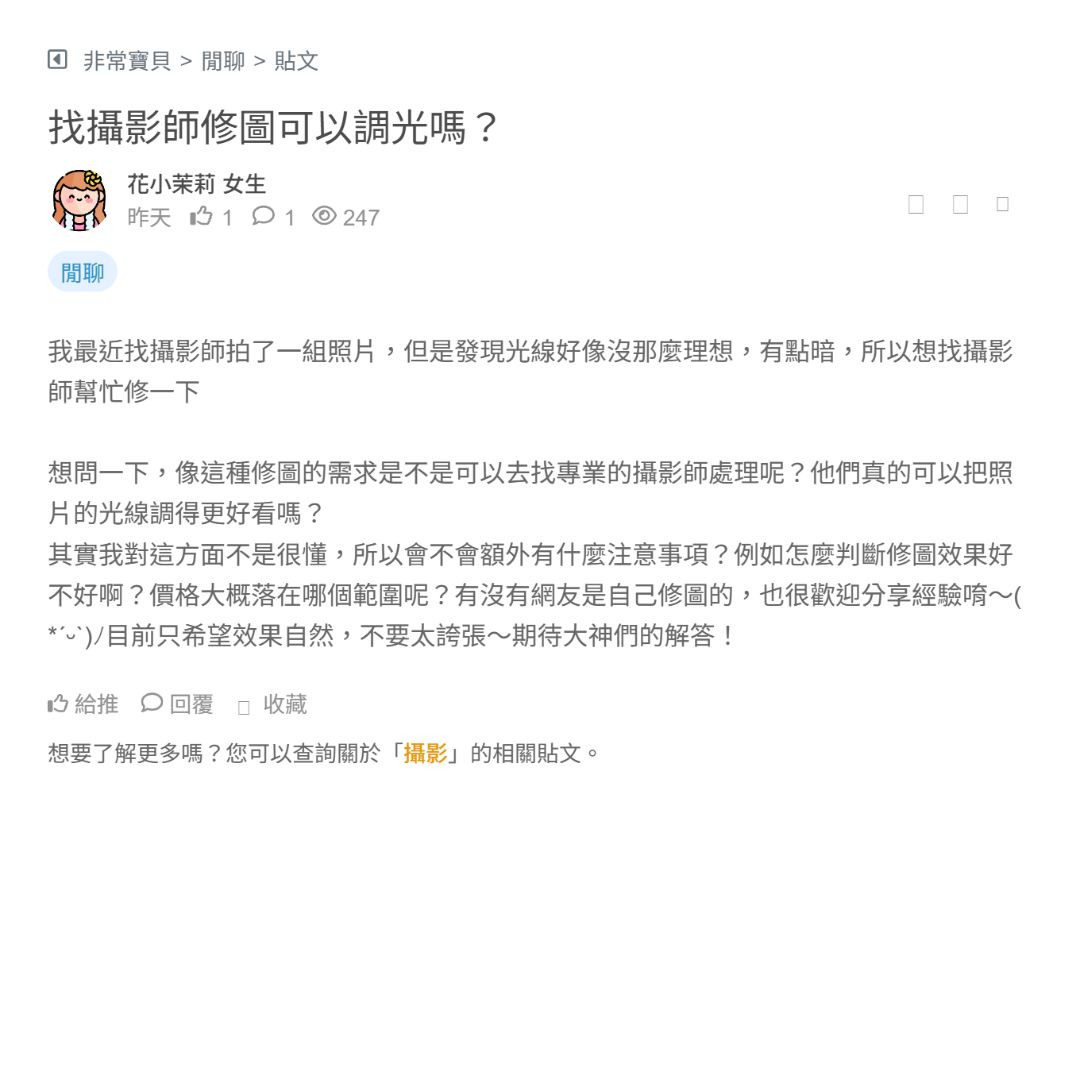View 花小茉莉's profile avatar

[79, 200]
